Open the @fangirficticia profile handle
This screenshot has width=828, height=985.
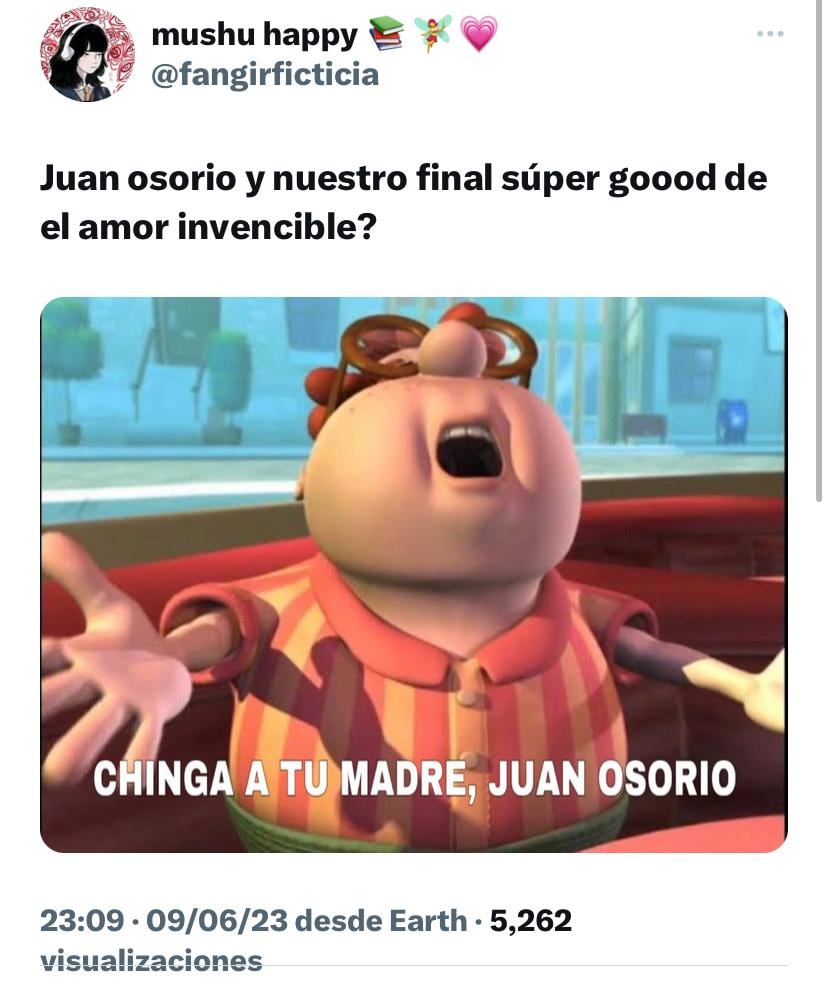click(x=265, y=75)
